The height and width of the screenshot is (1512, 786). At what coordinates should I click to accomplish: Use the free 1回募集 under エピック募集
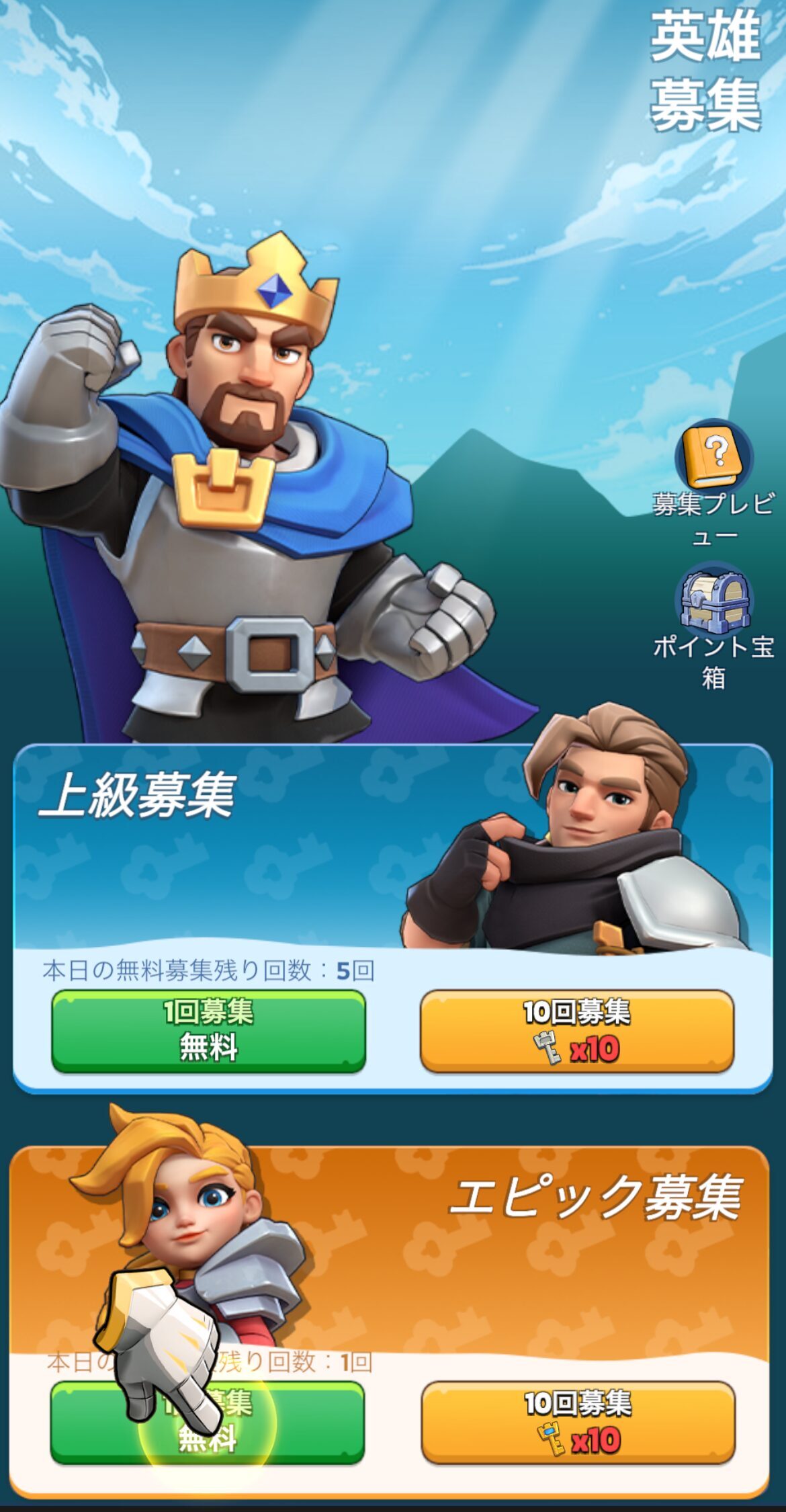pyautogui.click(x=207, y=1422)
